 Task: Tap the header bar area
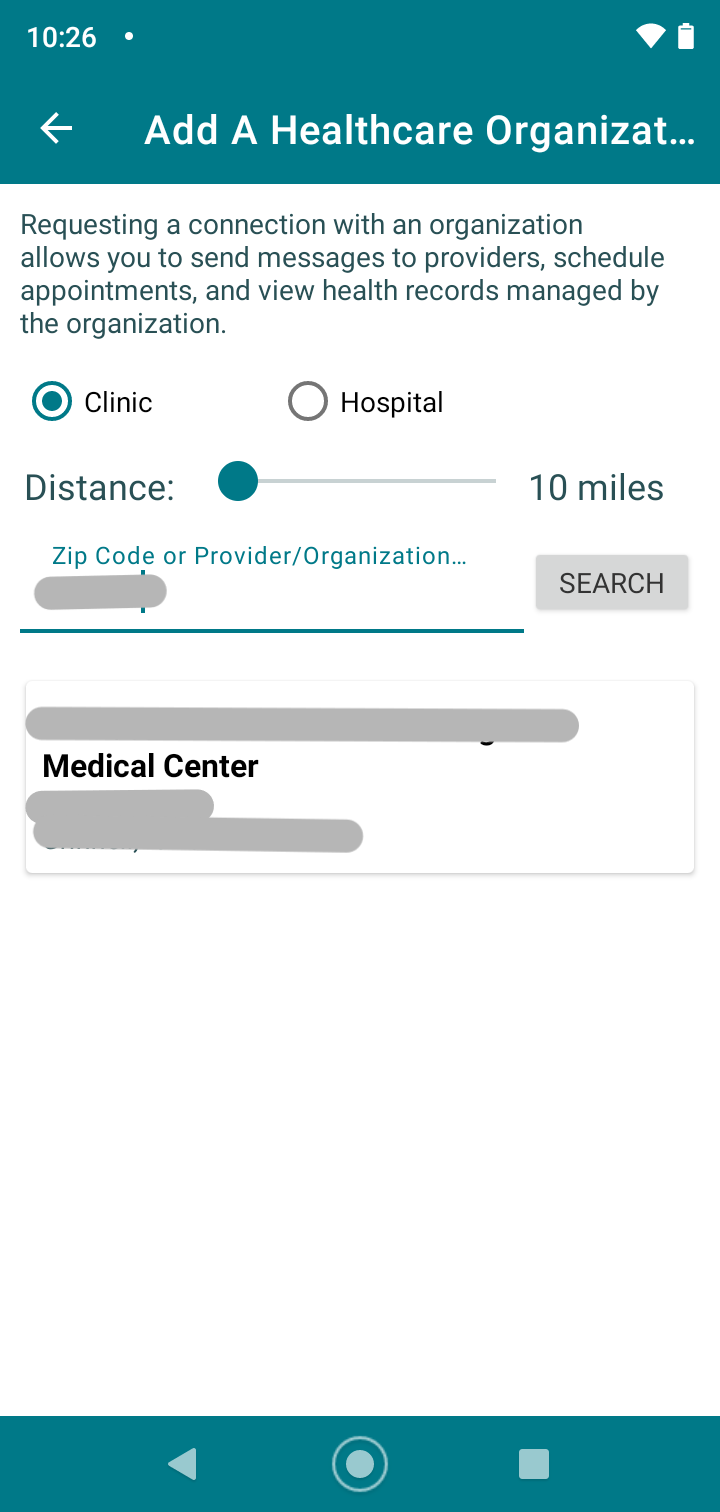click(x=360, y=129)
